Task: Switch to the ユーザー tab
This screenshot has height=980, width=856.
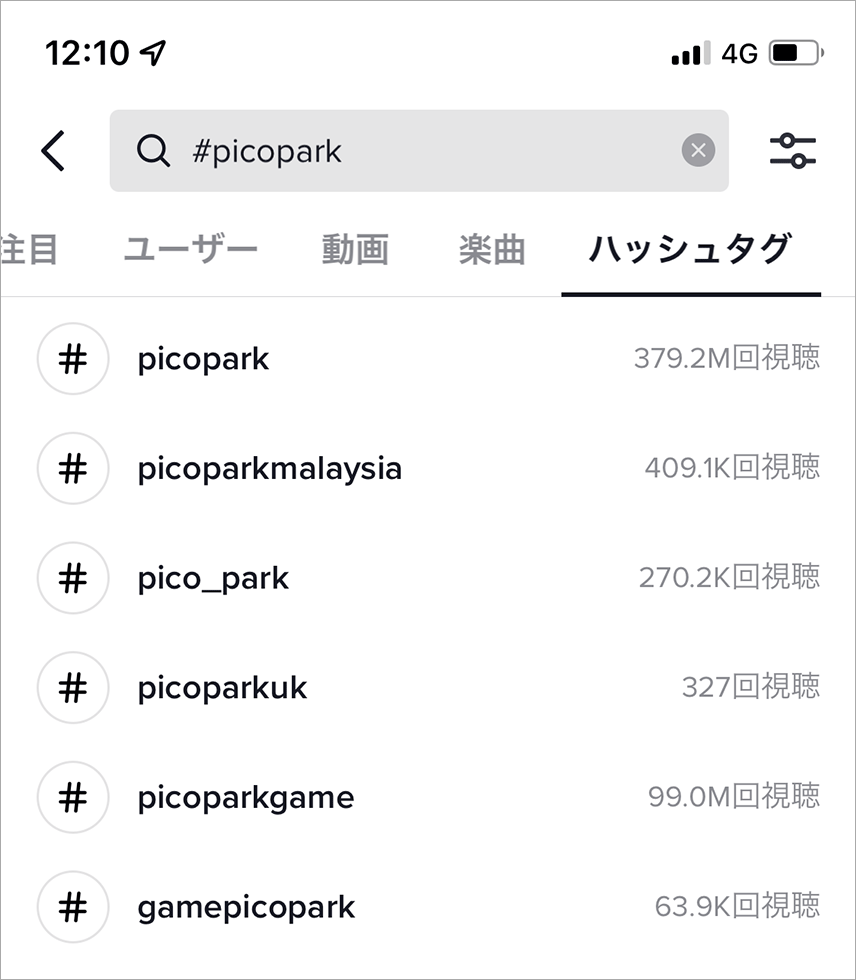Action: click(x=191, y=250)
